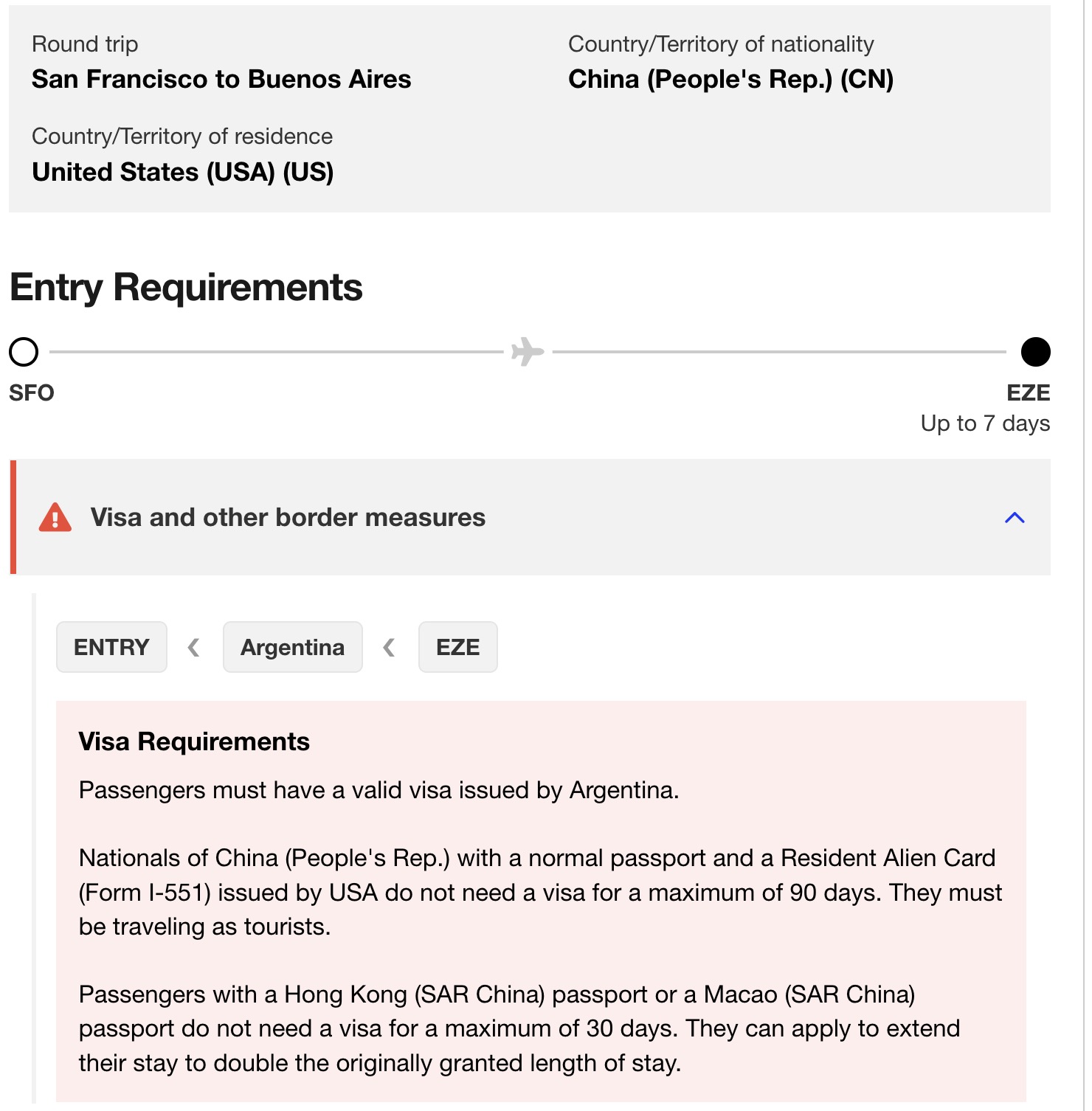
Task: Collapse the Visa and other border measures section
Action: pos(1015,518)
